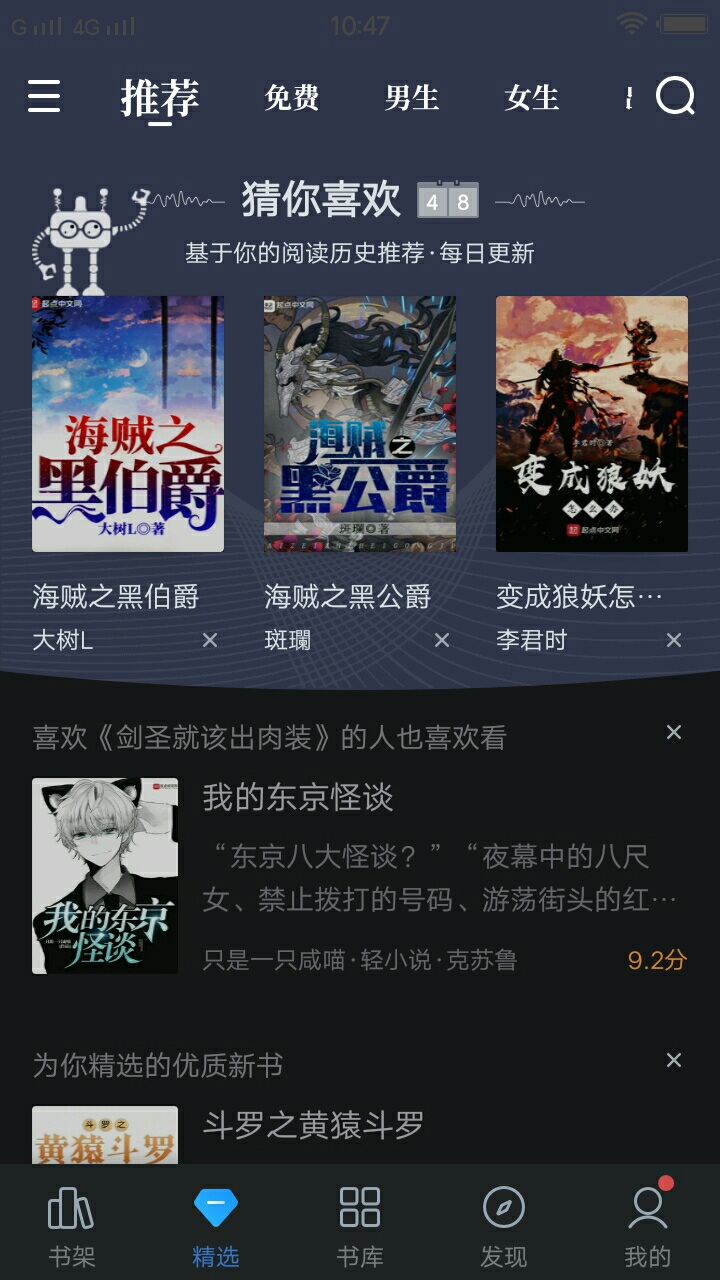Switch to the 男生 top tab

click(x=412, y=98)
